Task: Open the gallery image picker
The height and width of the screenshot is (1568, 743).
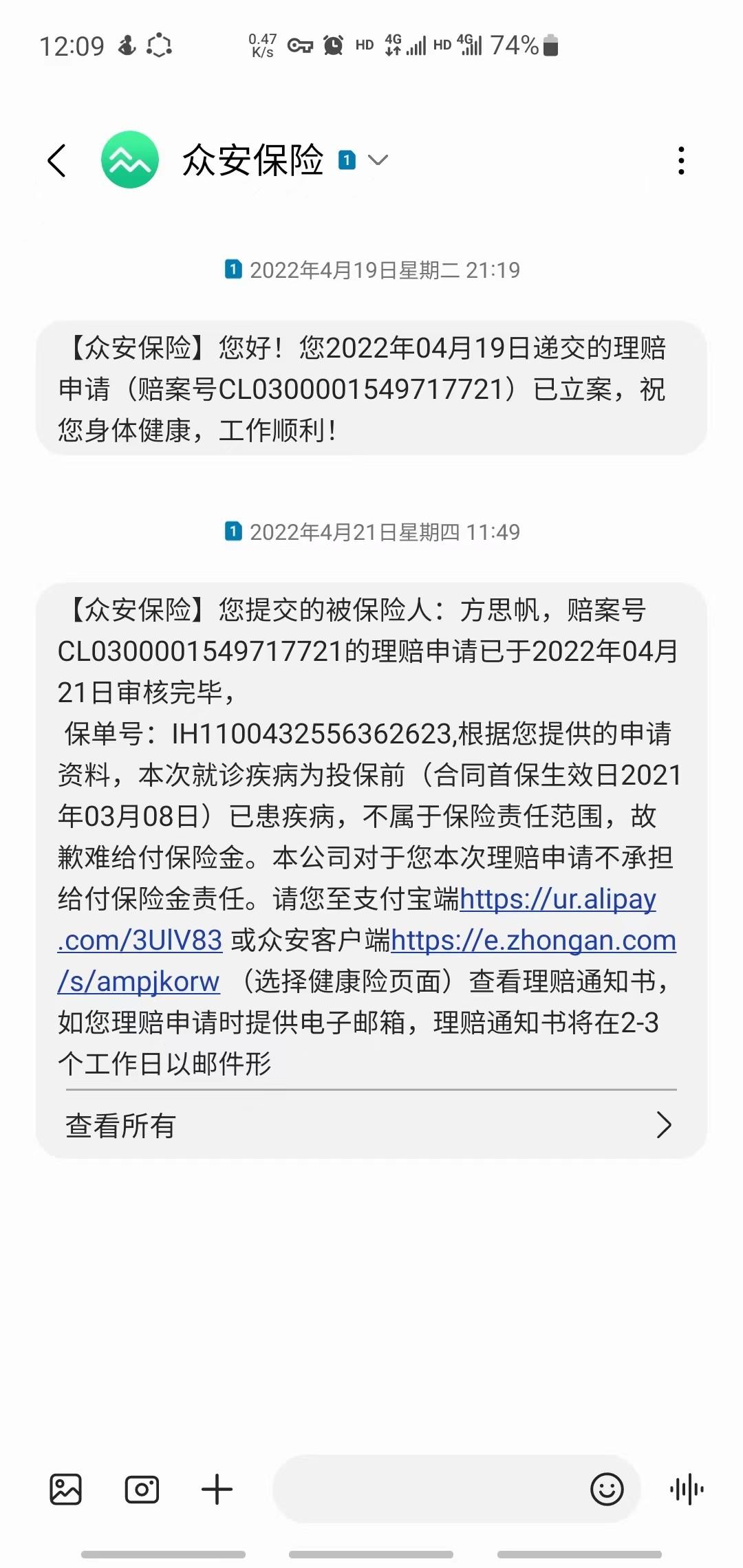Action: click(x=66, y=1490)
